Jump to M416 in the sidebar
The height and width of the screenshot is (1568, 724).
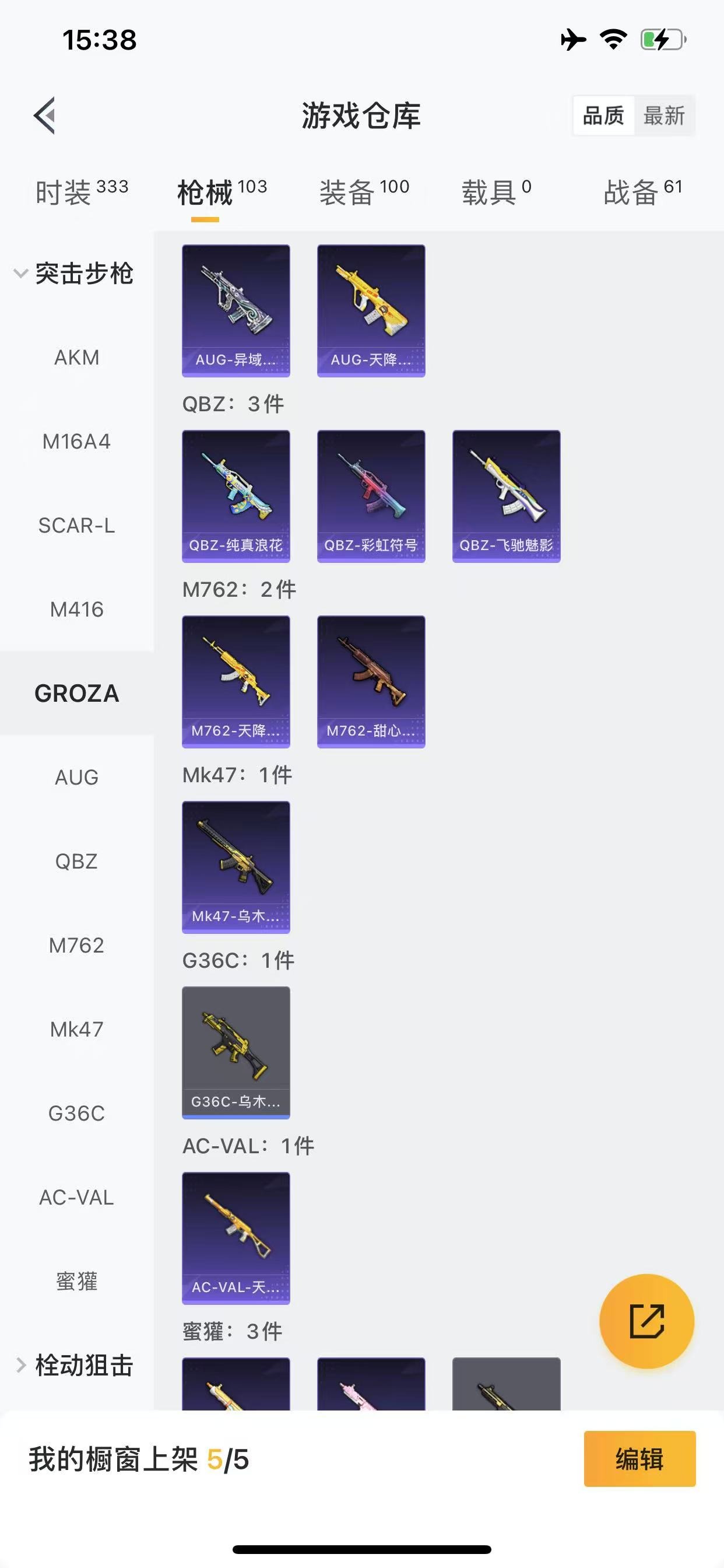tap(77, 610)
